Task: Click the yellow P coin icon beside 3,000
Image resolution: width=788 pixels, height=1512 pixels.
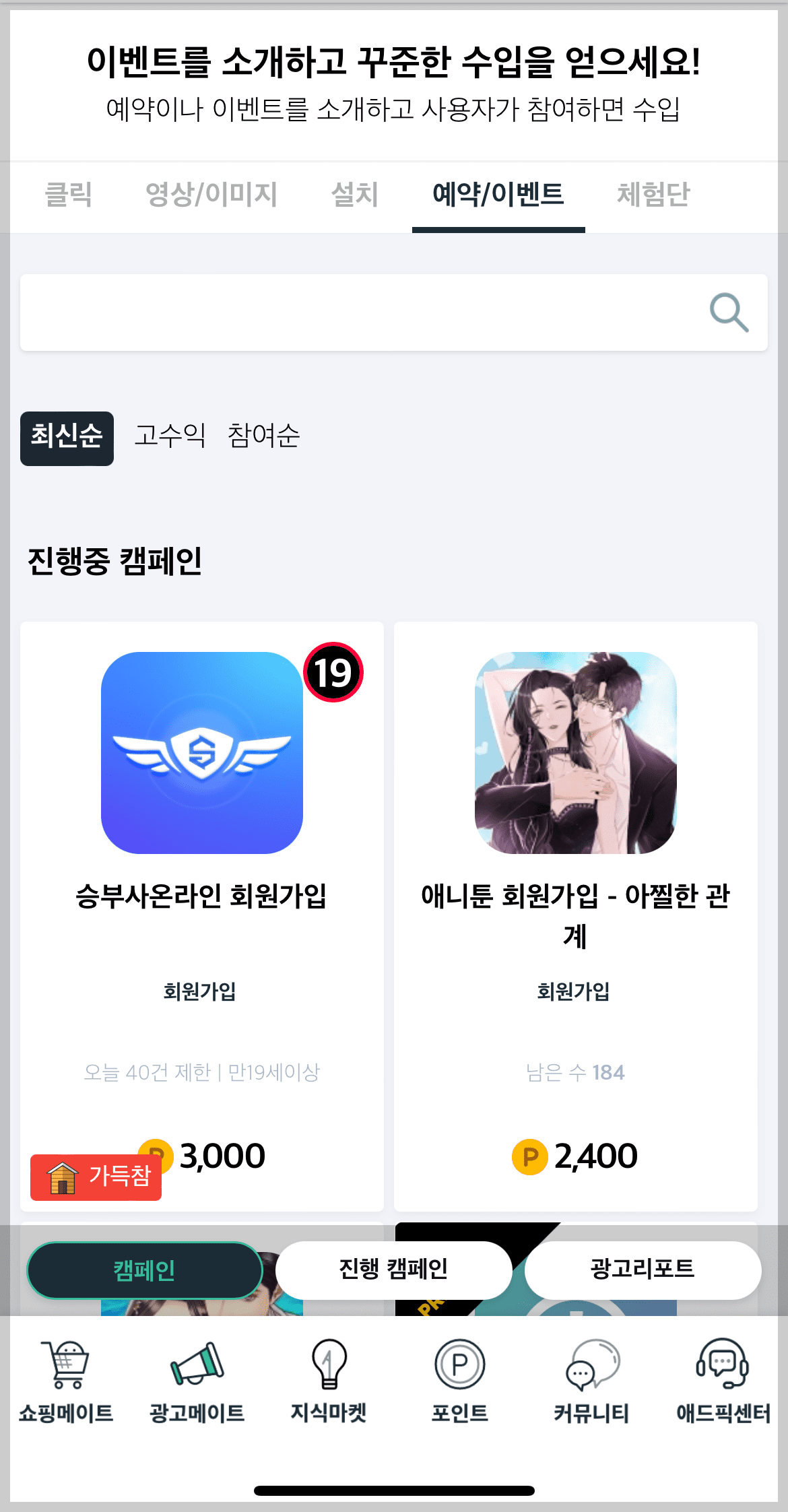Action: click(x=156, y=1156)
